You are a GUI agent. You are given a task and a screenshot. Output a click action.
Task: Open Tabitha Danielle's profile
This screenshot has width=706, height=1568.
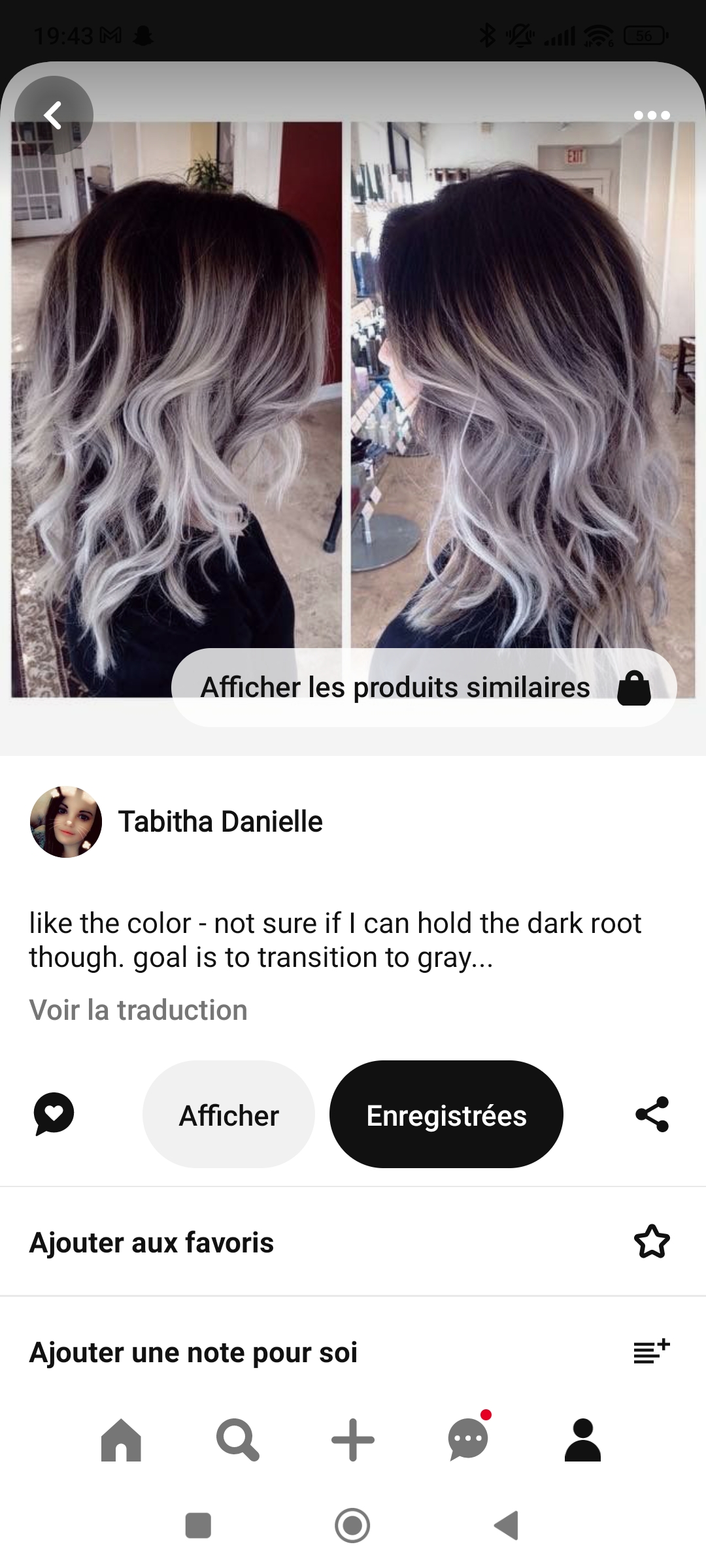click(x=220, y=822)
